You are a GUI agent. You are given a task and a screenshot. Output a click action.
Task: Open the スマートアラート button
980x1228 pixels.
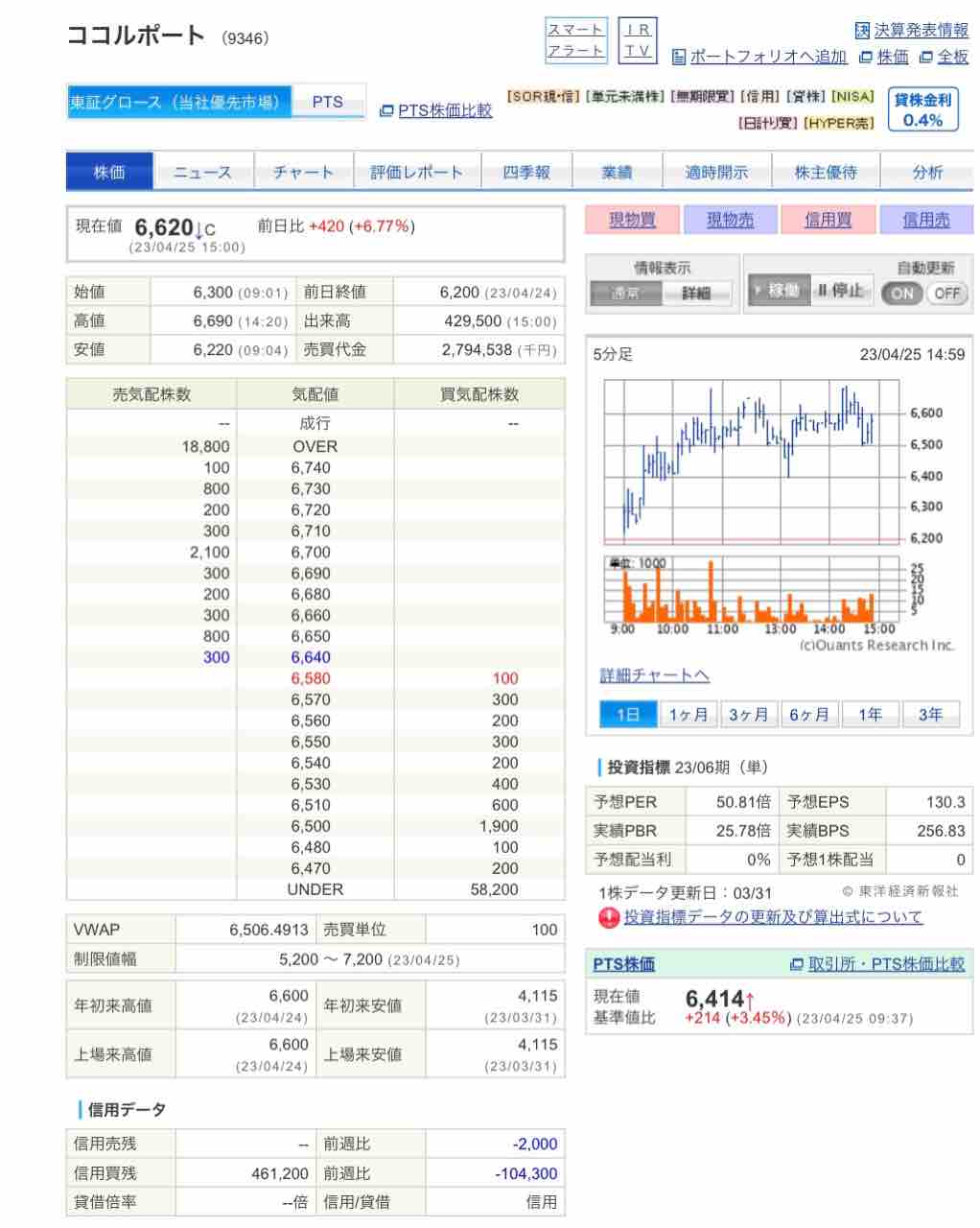click(575, 40)
